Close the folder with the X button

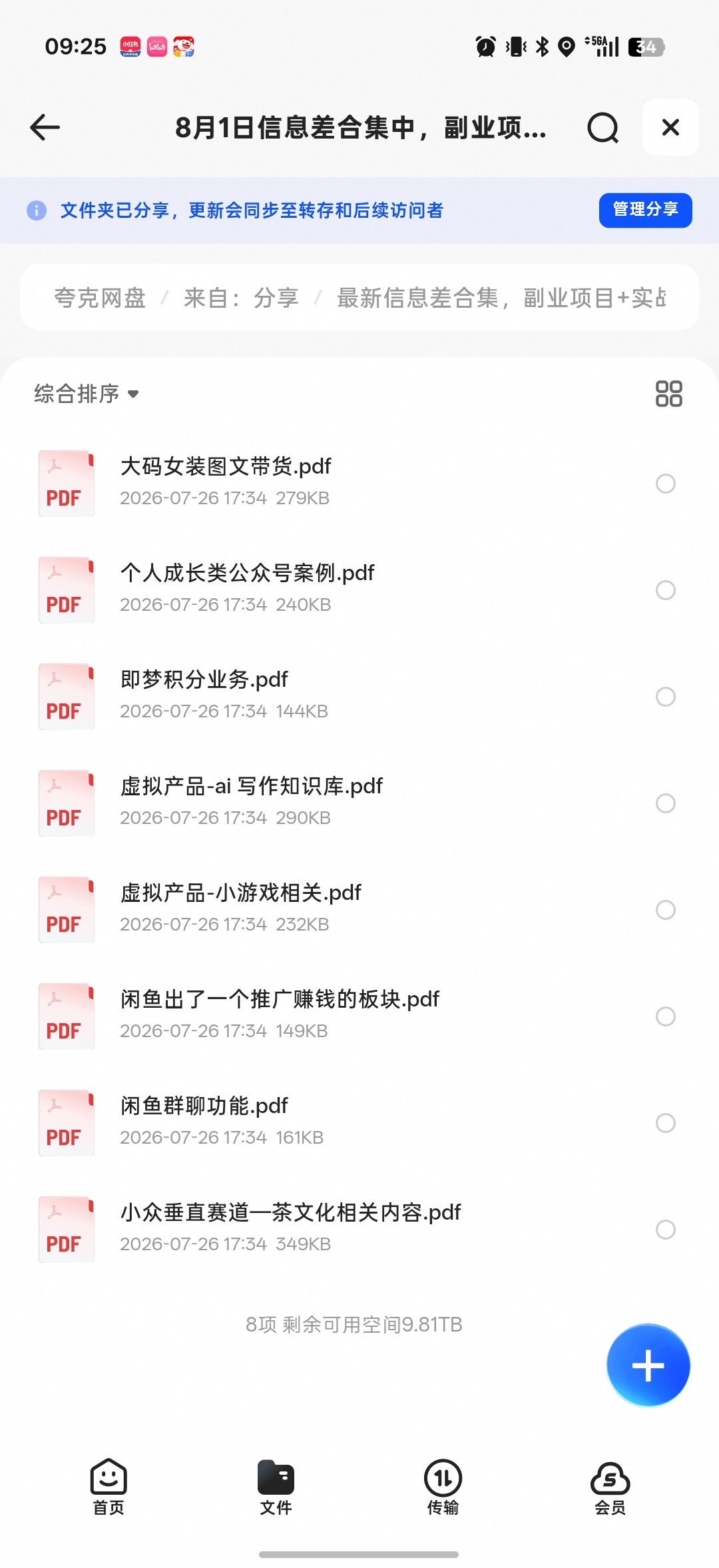click(670, 127)
